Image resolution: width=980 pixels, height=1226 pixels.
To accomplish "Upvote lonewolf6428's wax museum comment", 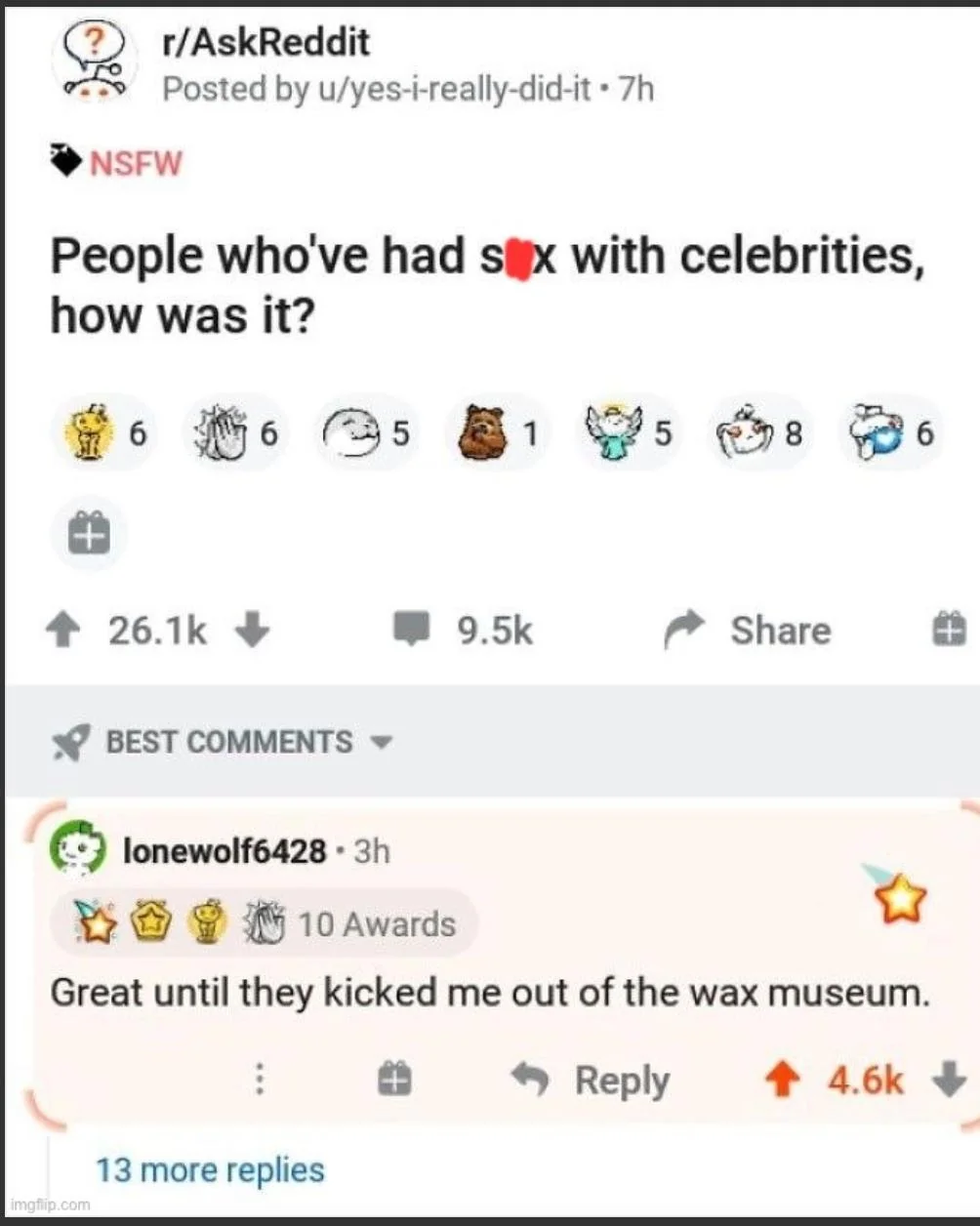I will (x=781, y=1080).
